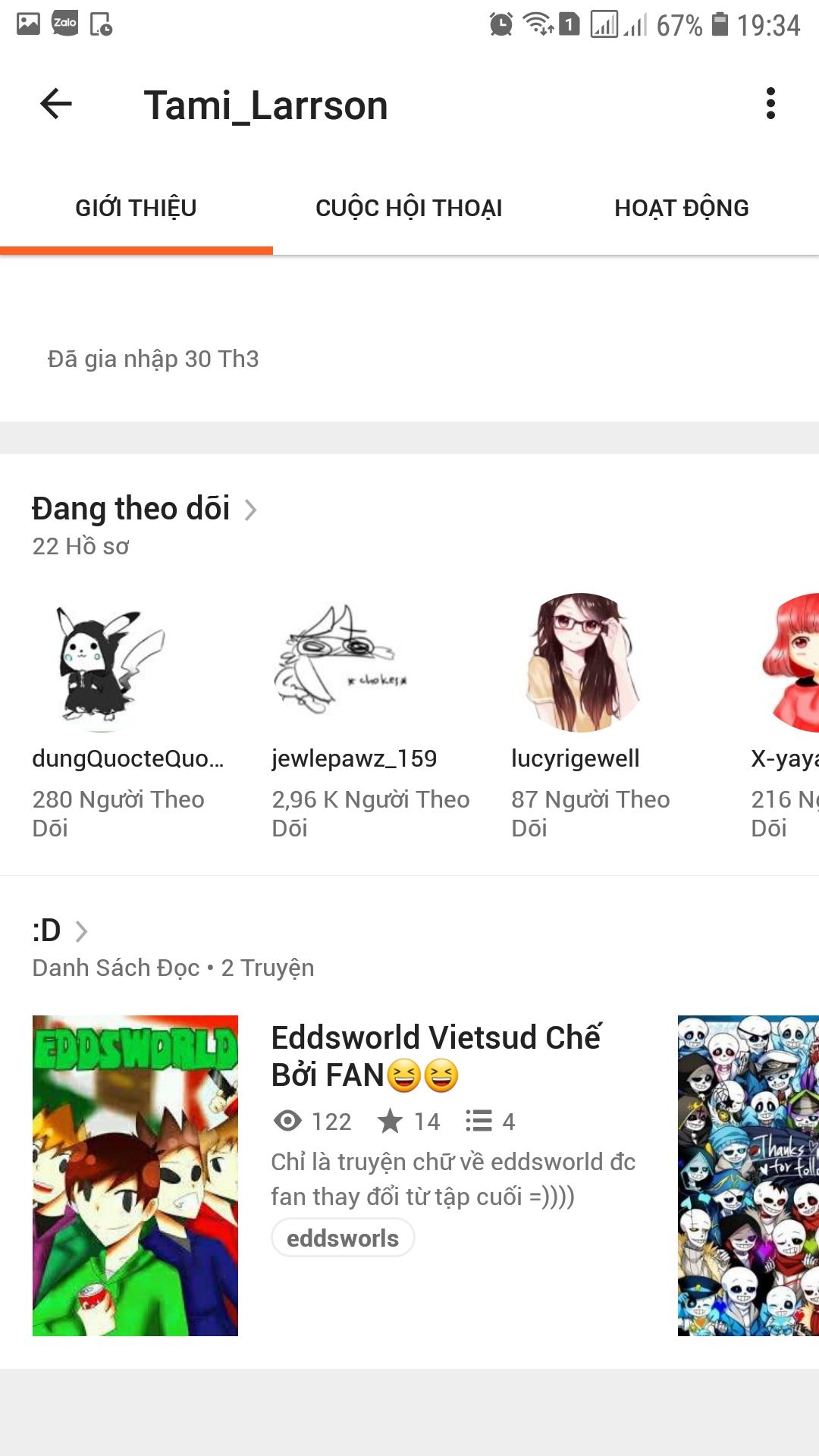
Task: Switch to the Hoạt Động tab
Action: coord(681,209)
